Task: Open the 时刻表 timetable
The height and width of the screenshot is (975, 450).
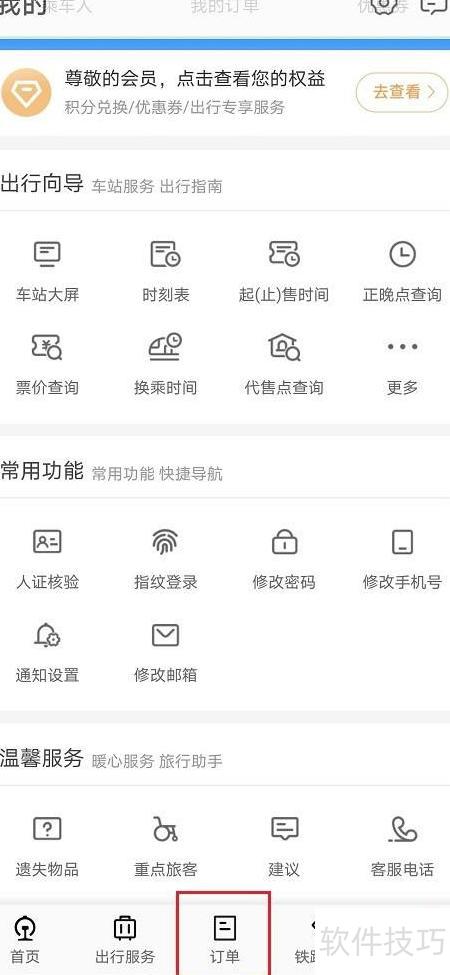Action: tap(165, 272)
